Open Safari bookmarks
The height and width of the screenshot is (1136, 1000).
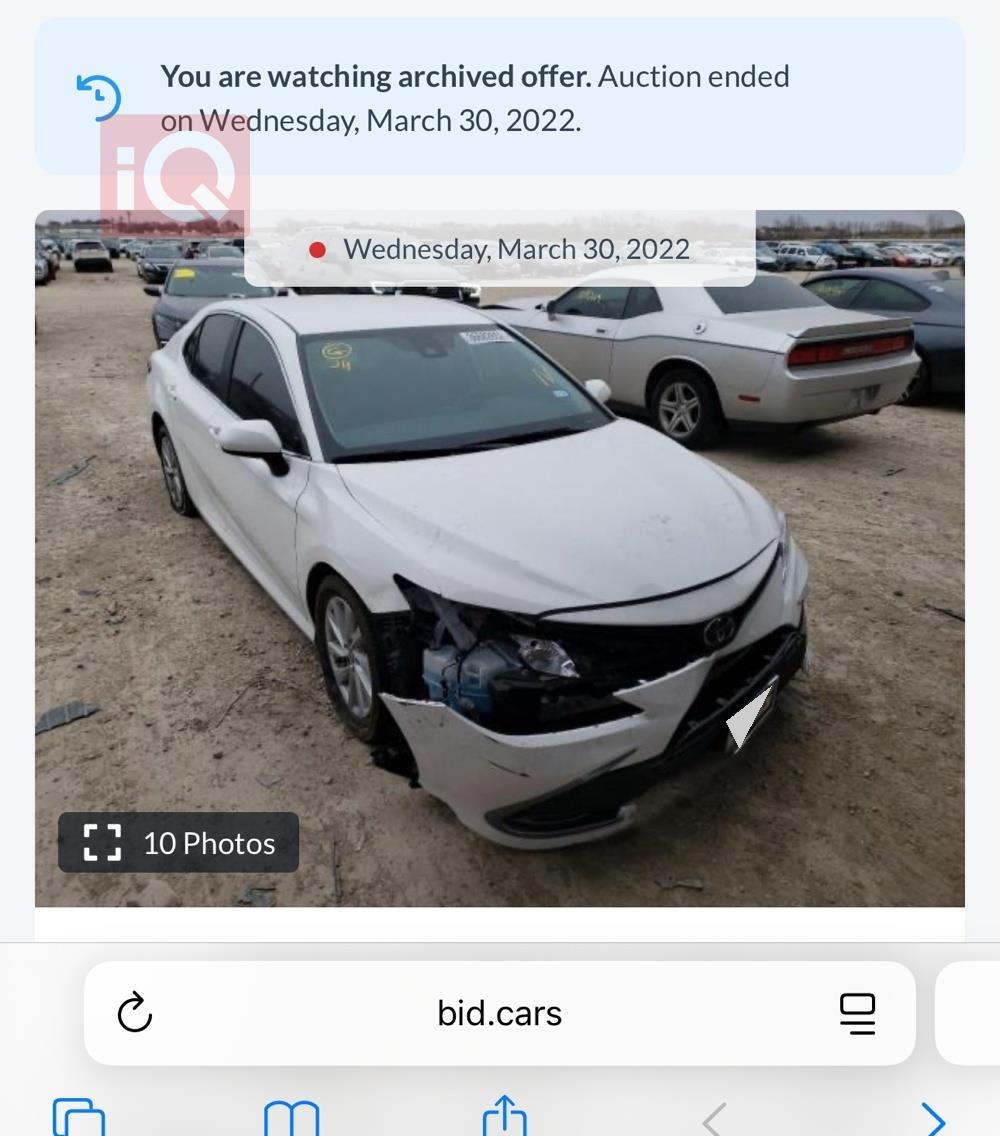tap(291, 1118)
